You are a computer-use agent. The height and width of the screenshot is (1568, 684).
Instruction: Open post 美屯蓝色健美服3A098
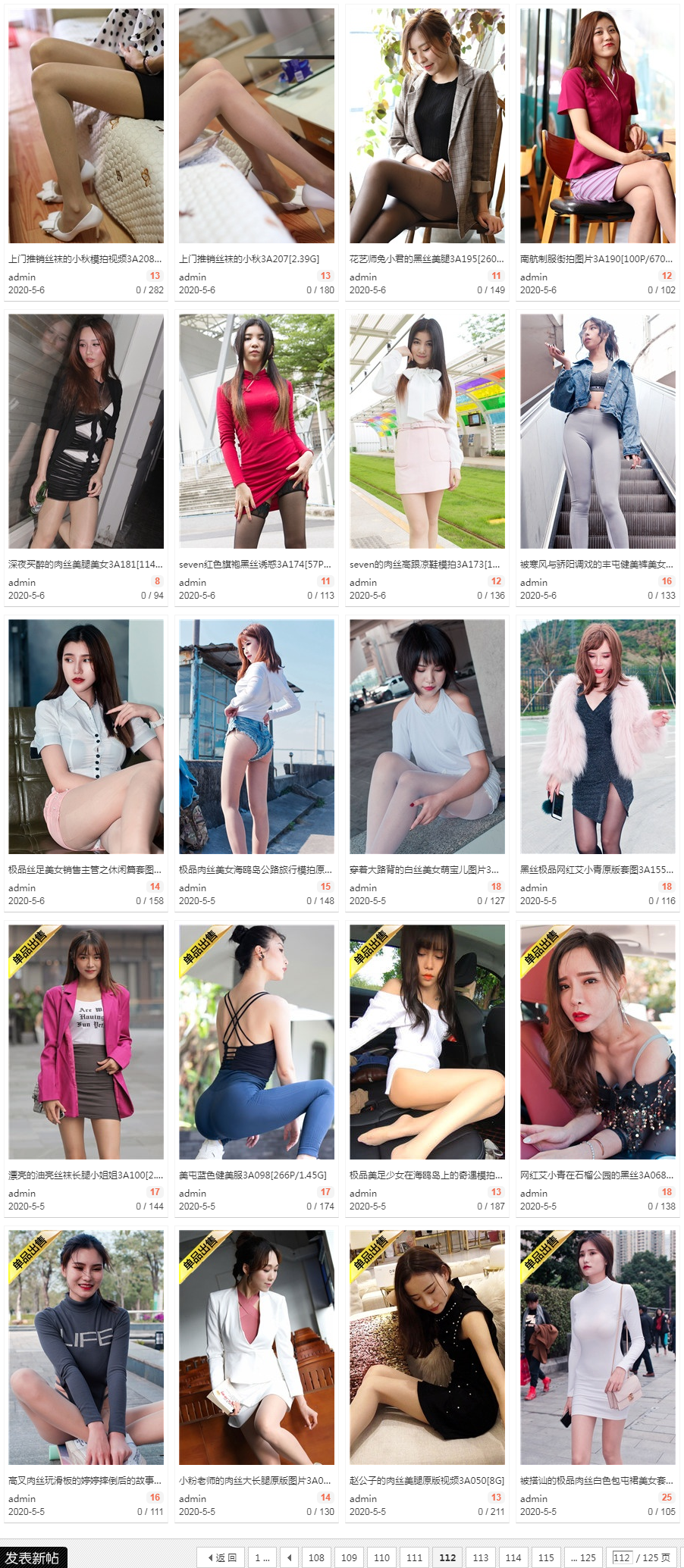(x=253, y=1175)
